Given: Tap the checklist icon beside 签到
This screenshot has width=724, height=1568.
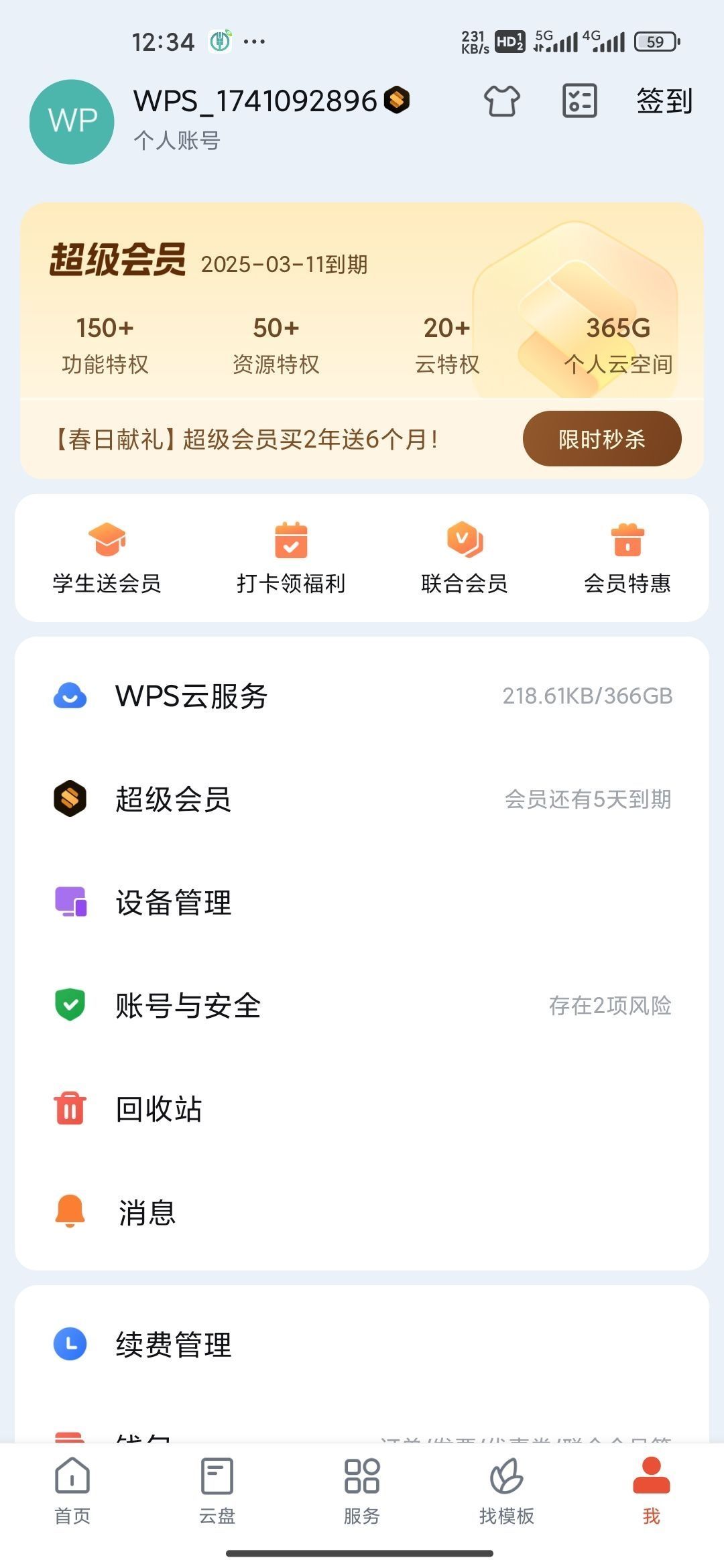Looking at the screenshot, I should tap(578, 101).
